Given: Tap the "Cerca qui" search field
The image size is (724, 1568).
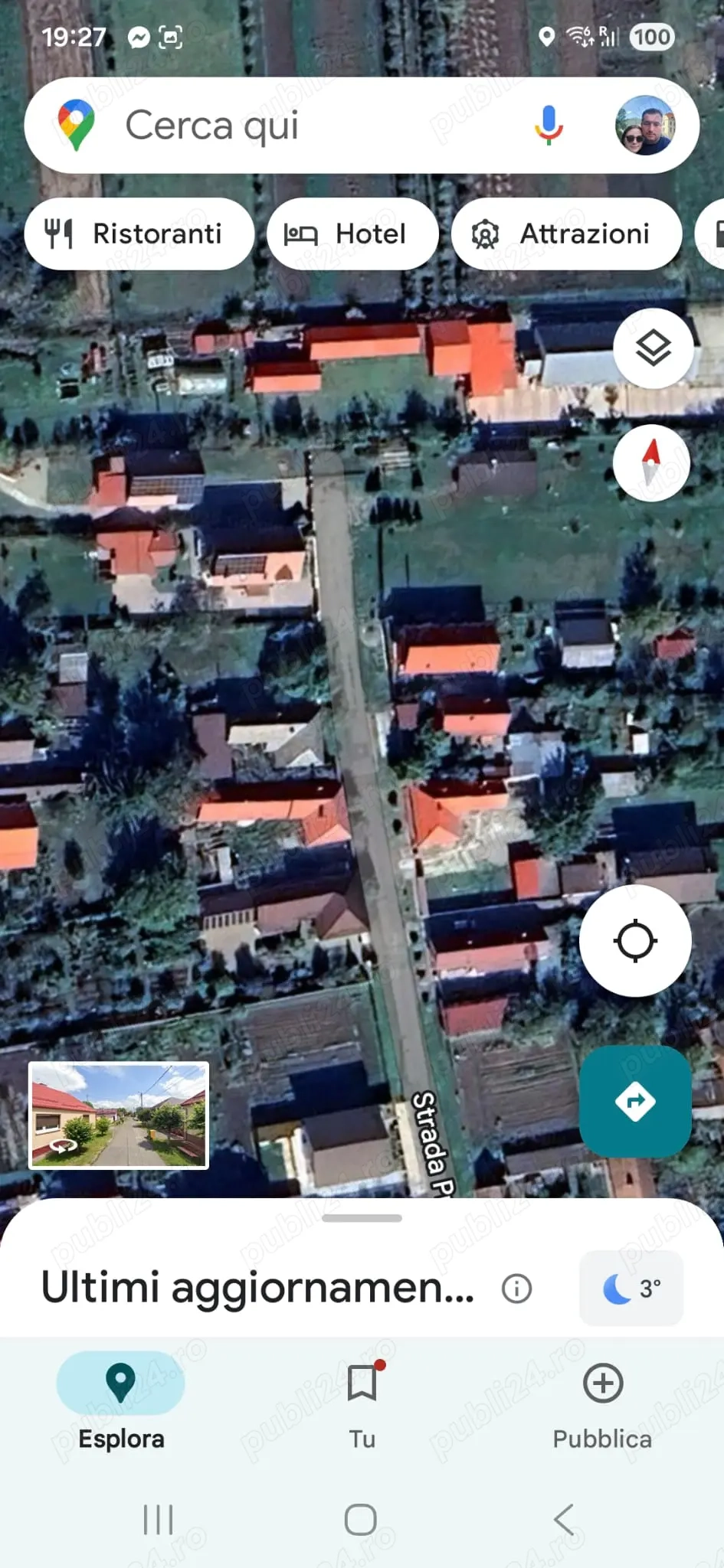Looking at the screenshot, I should [306, 126].
